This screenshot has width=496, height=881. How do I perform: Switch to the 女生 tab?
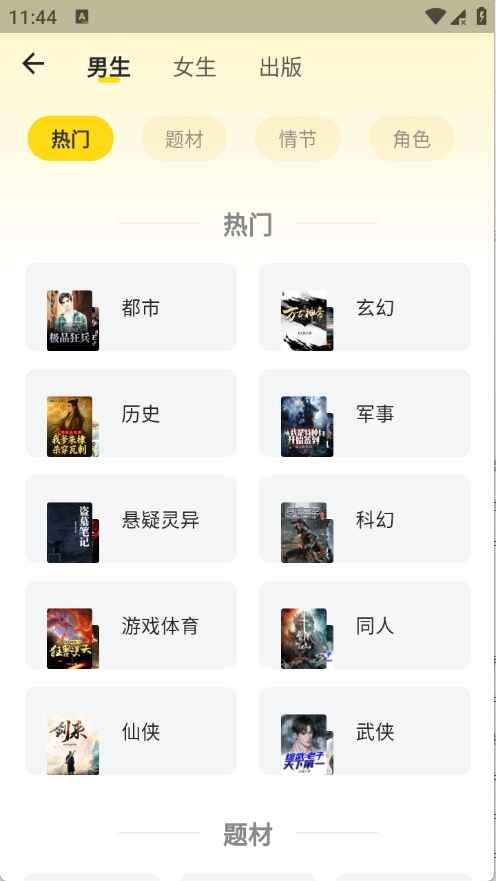pyautogui.click(x=194, y=67)
